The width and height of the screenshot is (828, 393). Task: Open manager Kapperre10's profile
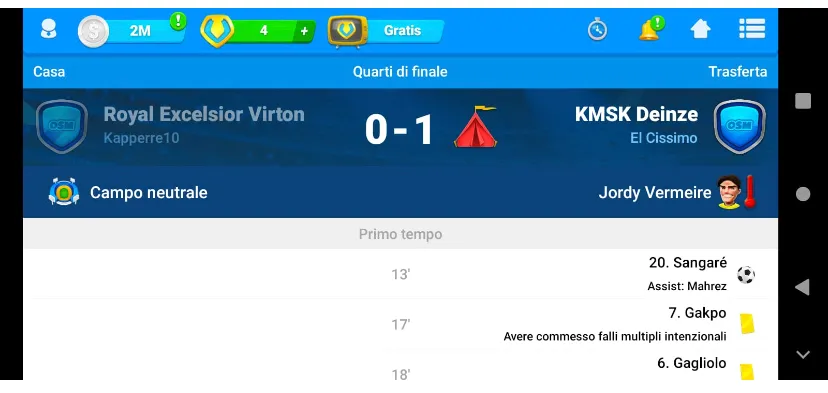pyautogui.click(x=141, y=138)
